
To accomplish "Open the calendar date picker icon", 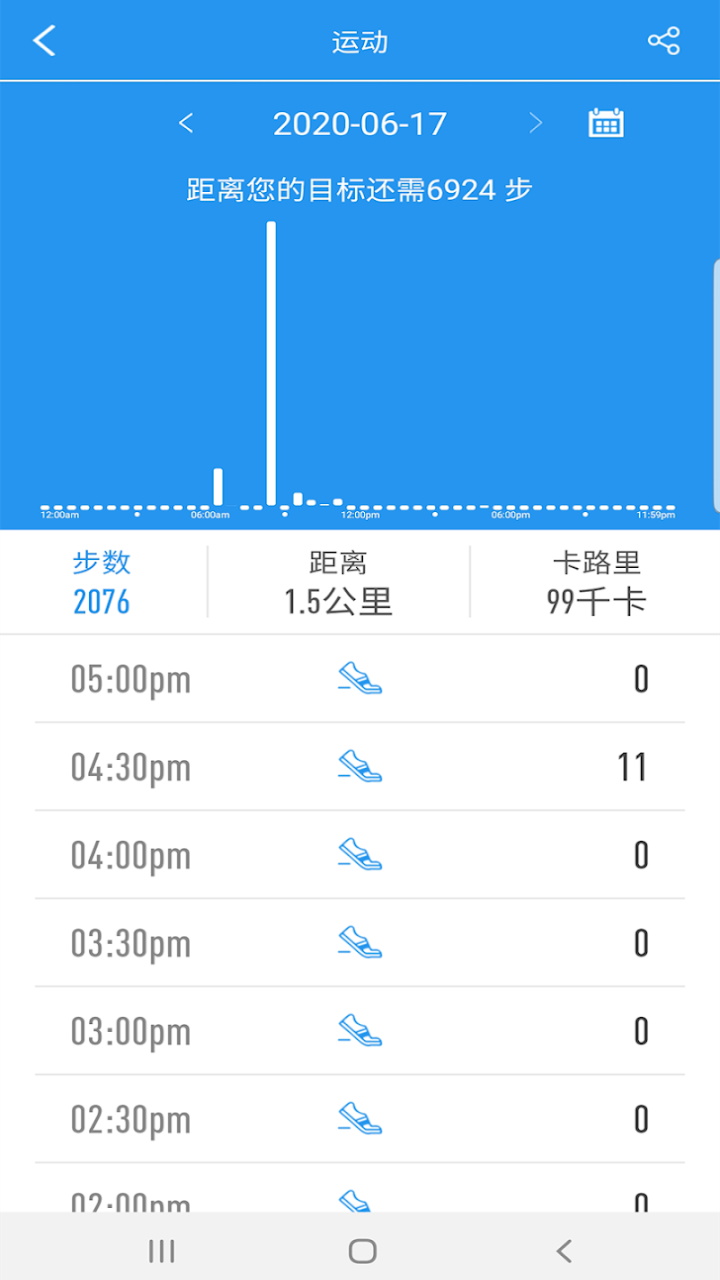I will coord(605,122).
